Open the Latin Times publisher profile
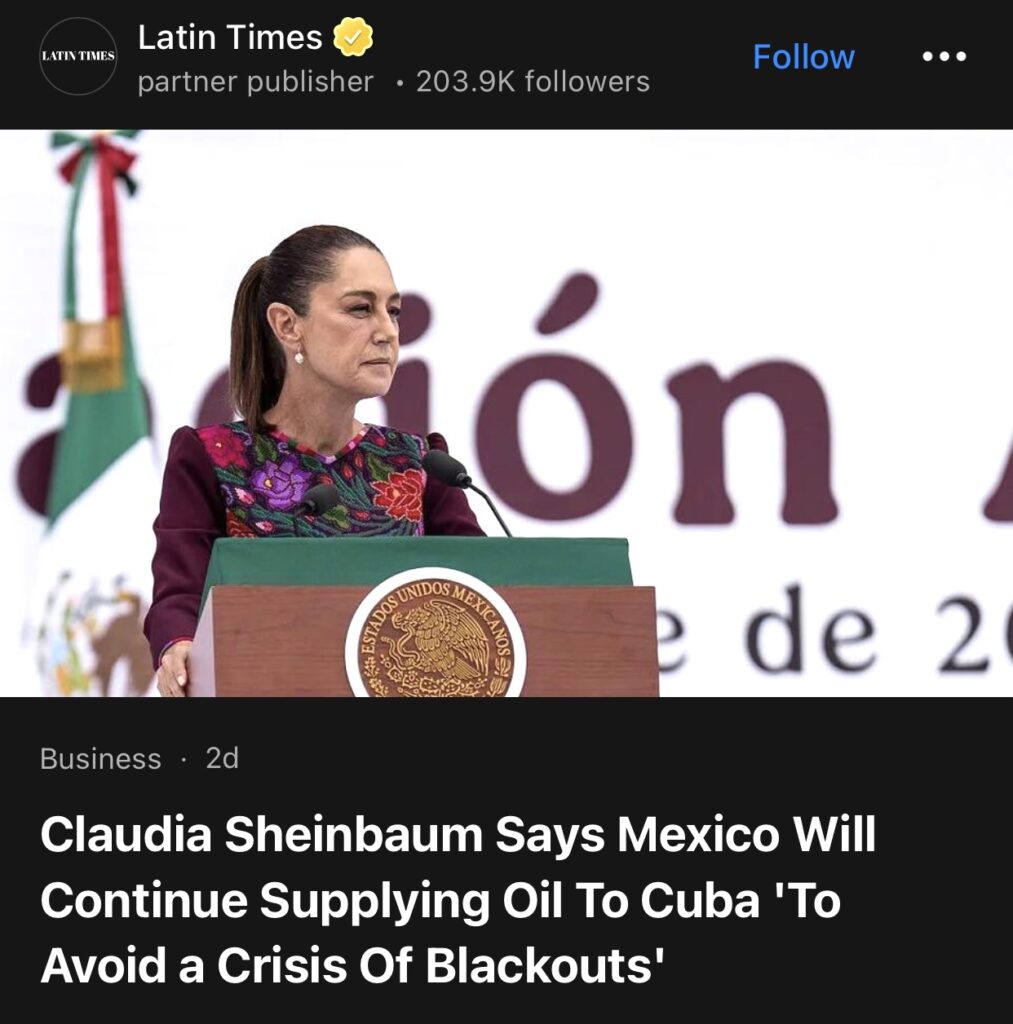This screenshot has height=1024, width=1013. [229, 38]
